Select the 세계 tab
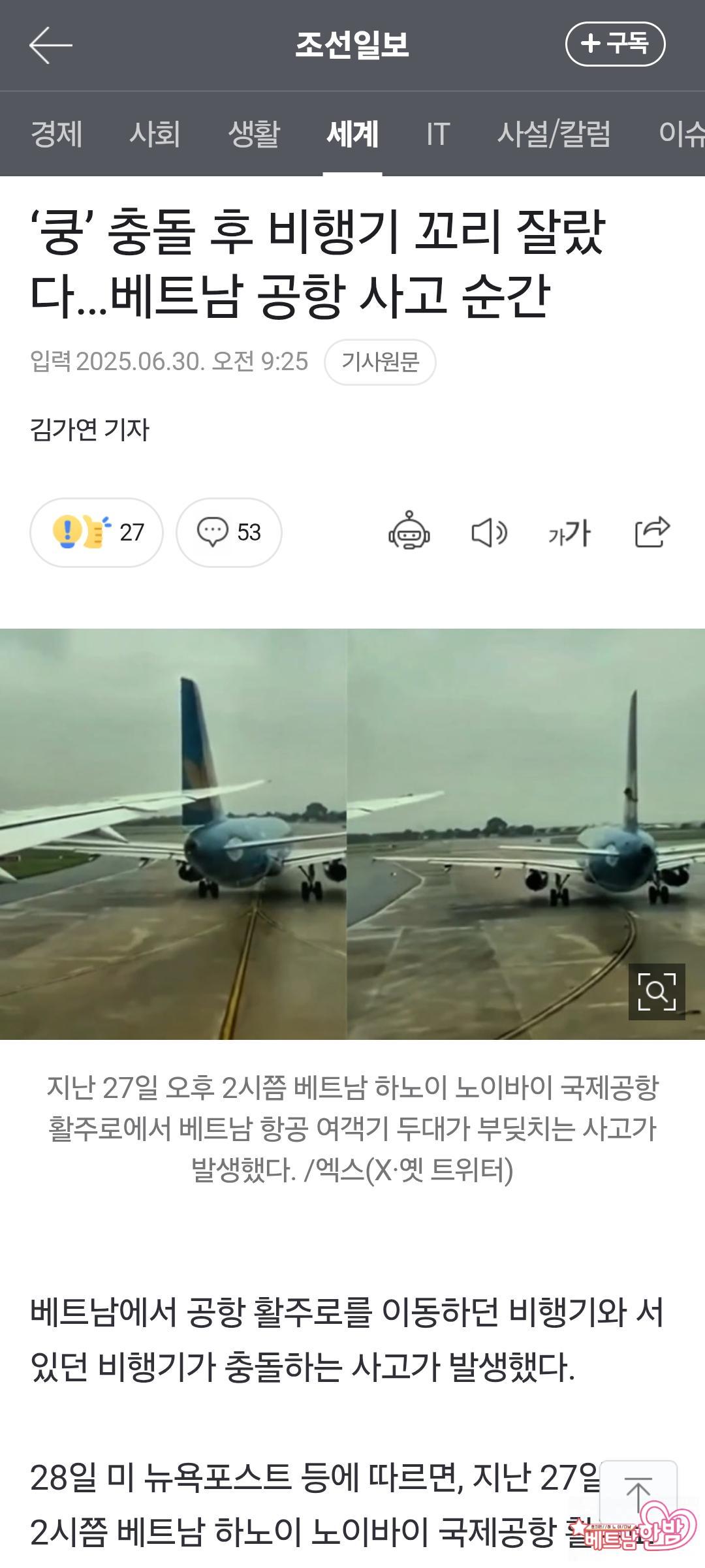This screenshot has height=1568, width=705. pos(352,134)
